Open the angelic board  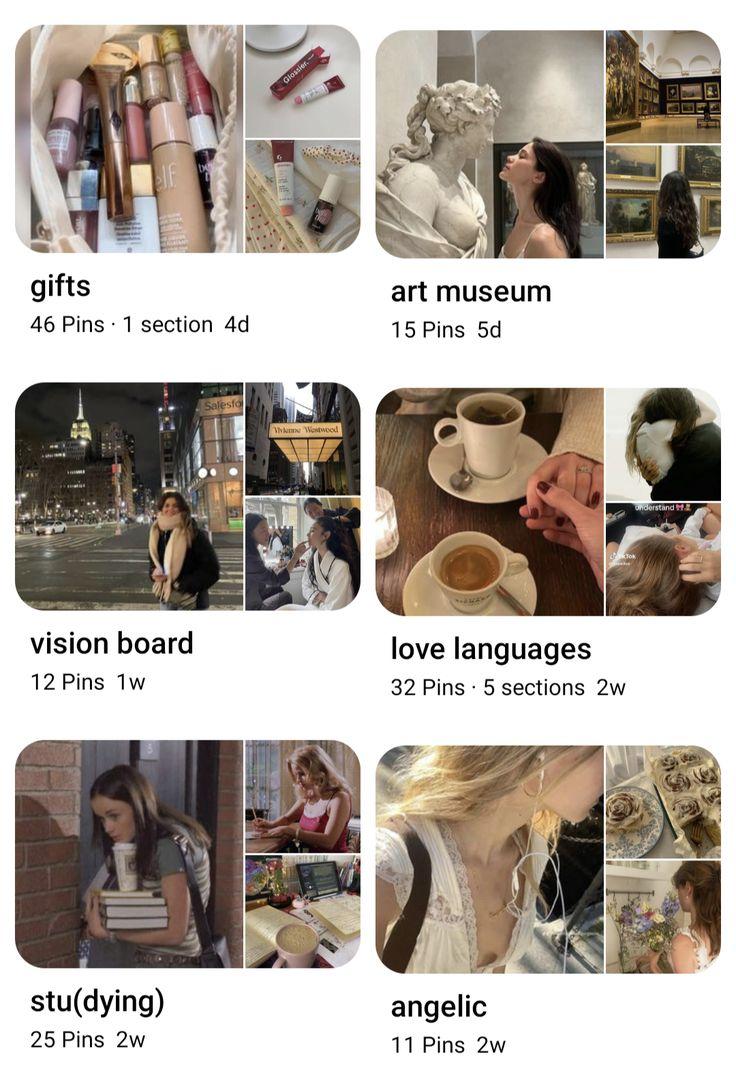click(547, 858)
